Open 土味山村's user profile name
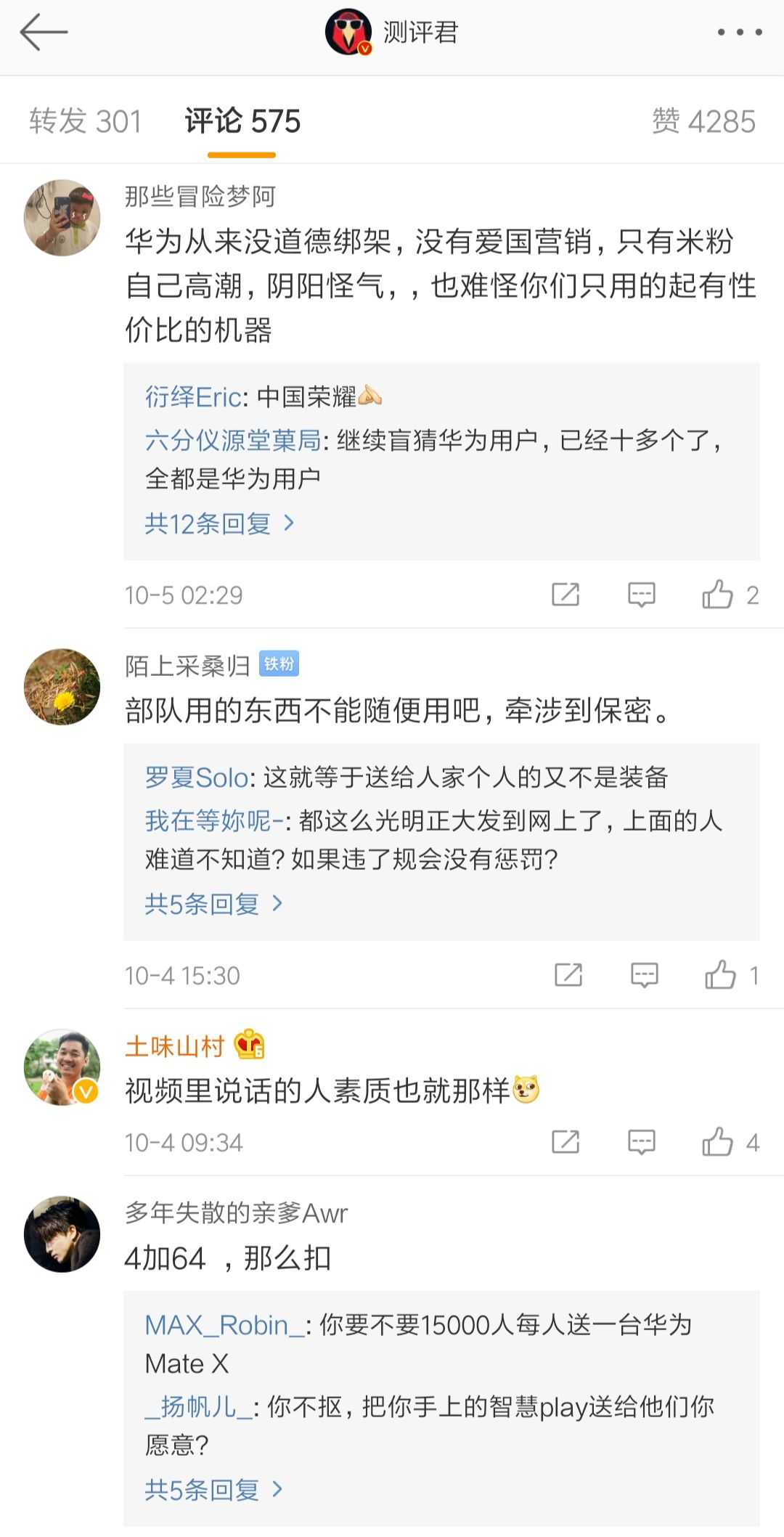 click(174, 1046)
